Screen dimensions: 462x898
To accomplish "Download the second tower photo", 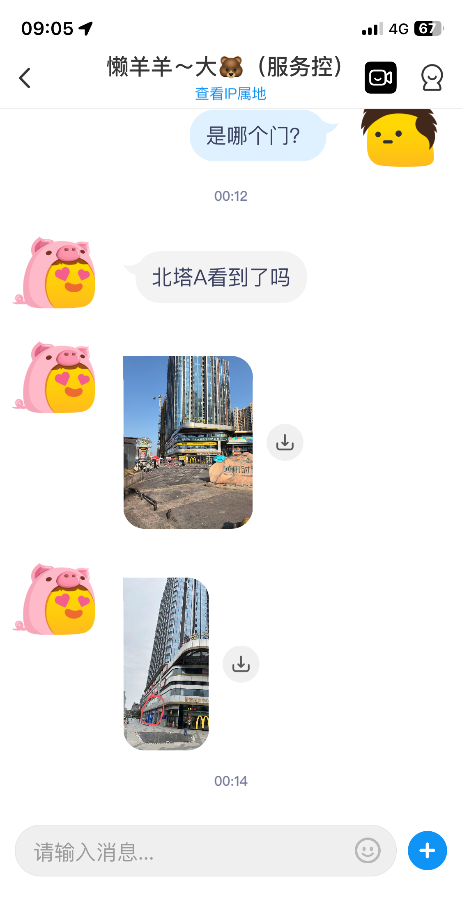I will point(241,664).
